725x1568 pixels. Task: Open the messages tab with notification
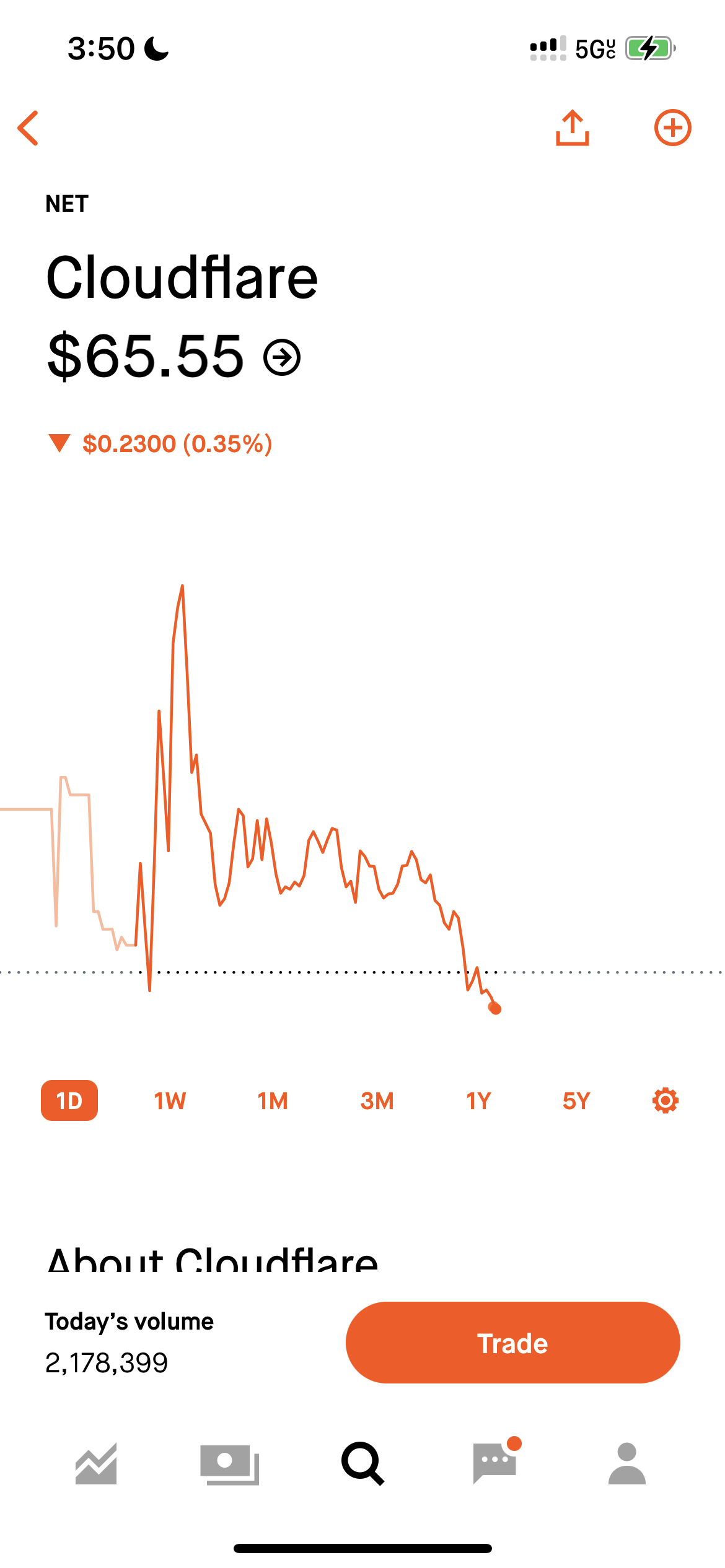(496, 1461)
